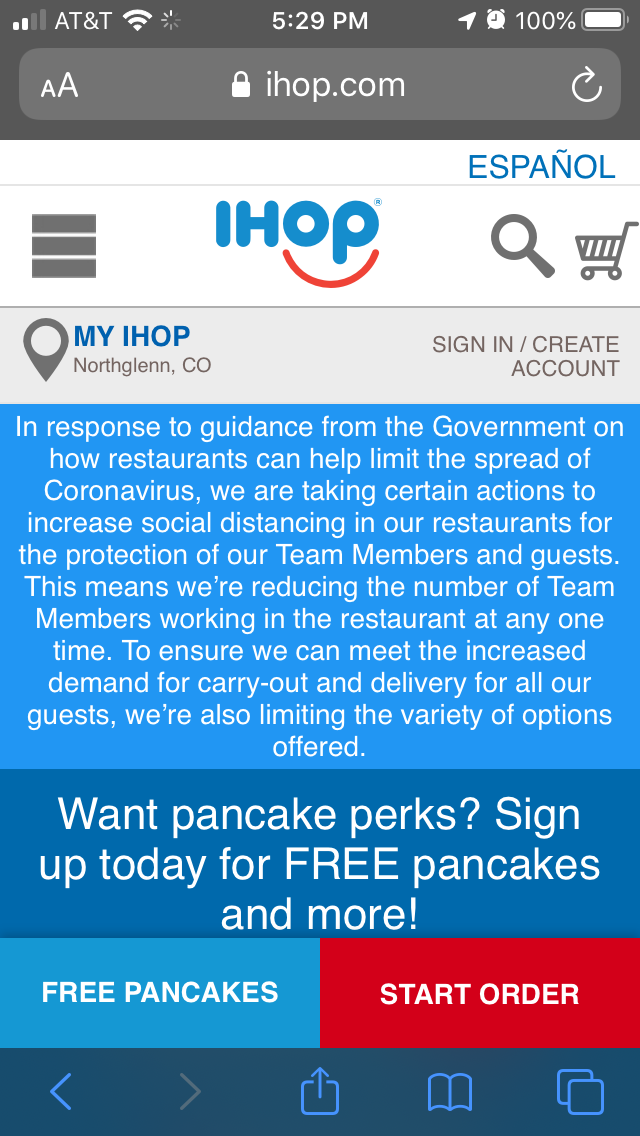
Task: Tap Sign In / Create Account
Action: pyautogui.click(x=525, y=356)
